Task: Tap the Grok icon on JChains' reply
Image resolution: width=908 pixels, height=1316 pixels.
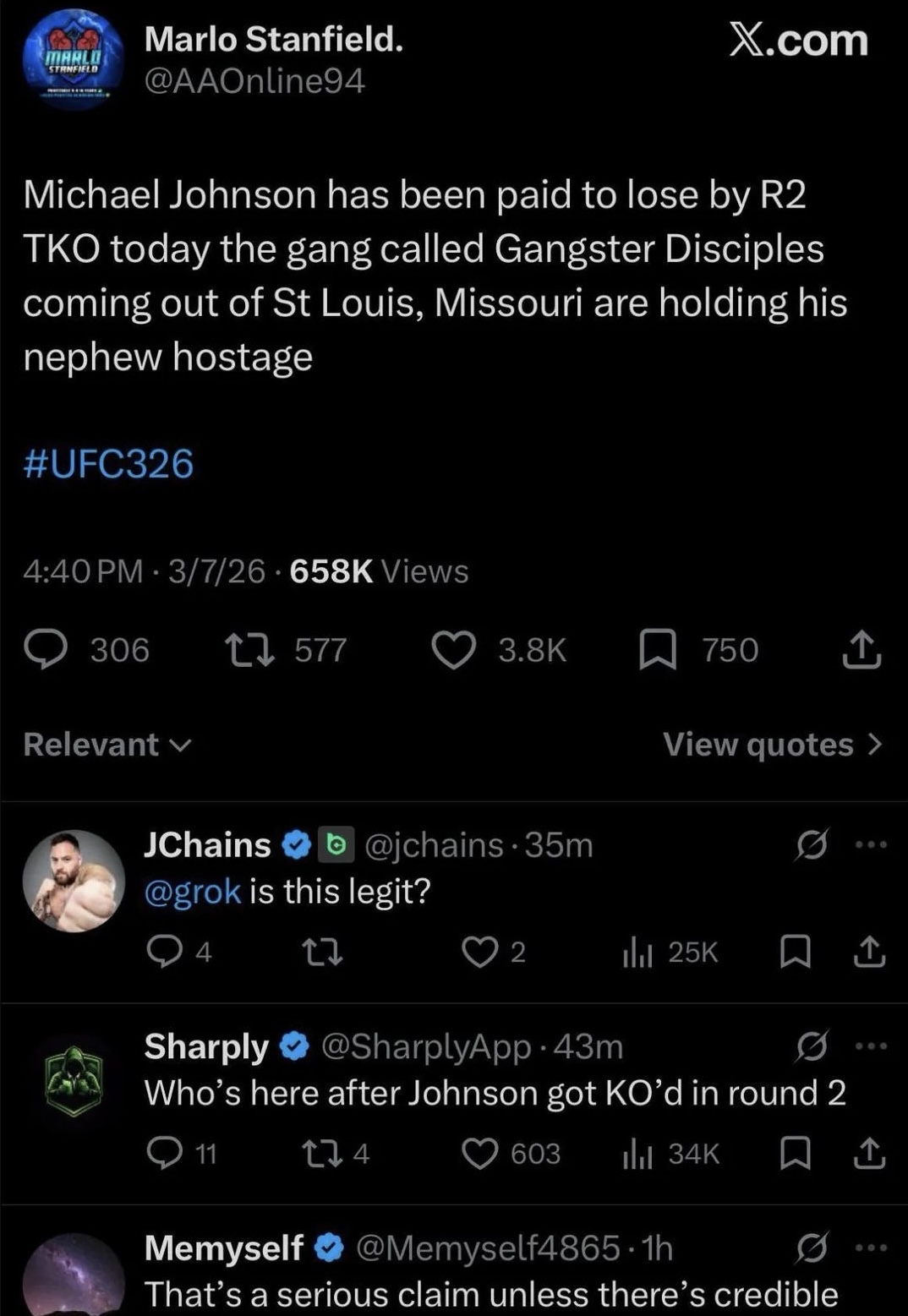Action: click(811, 844)
